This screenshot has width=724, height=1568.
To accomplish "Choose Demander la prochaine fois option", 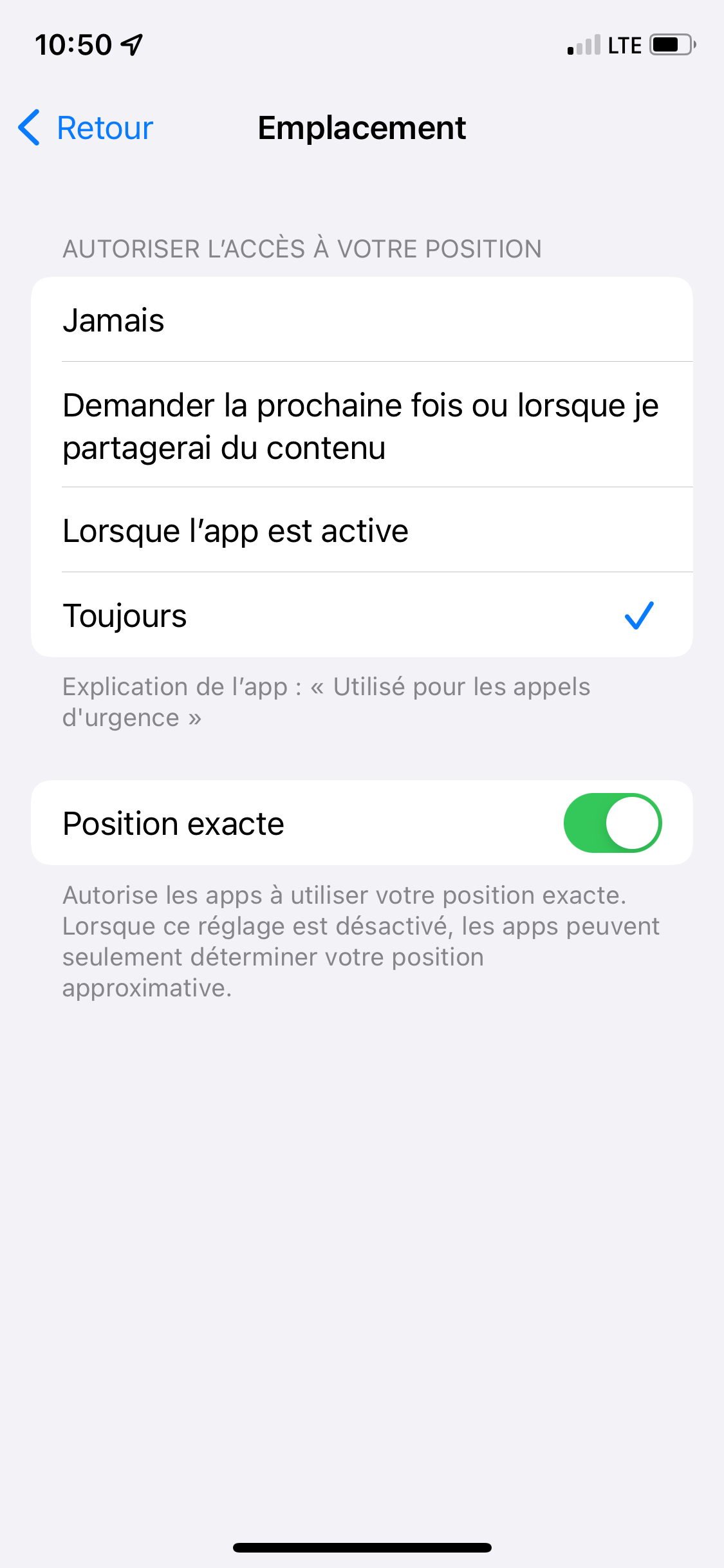I will [362, 425].
